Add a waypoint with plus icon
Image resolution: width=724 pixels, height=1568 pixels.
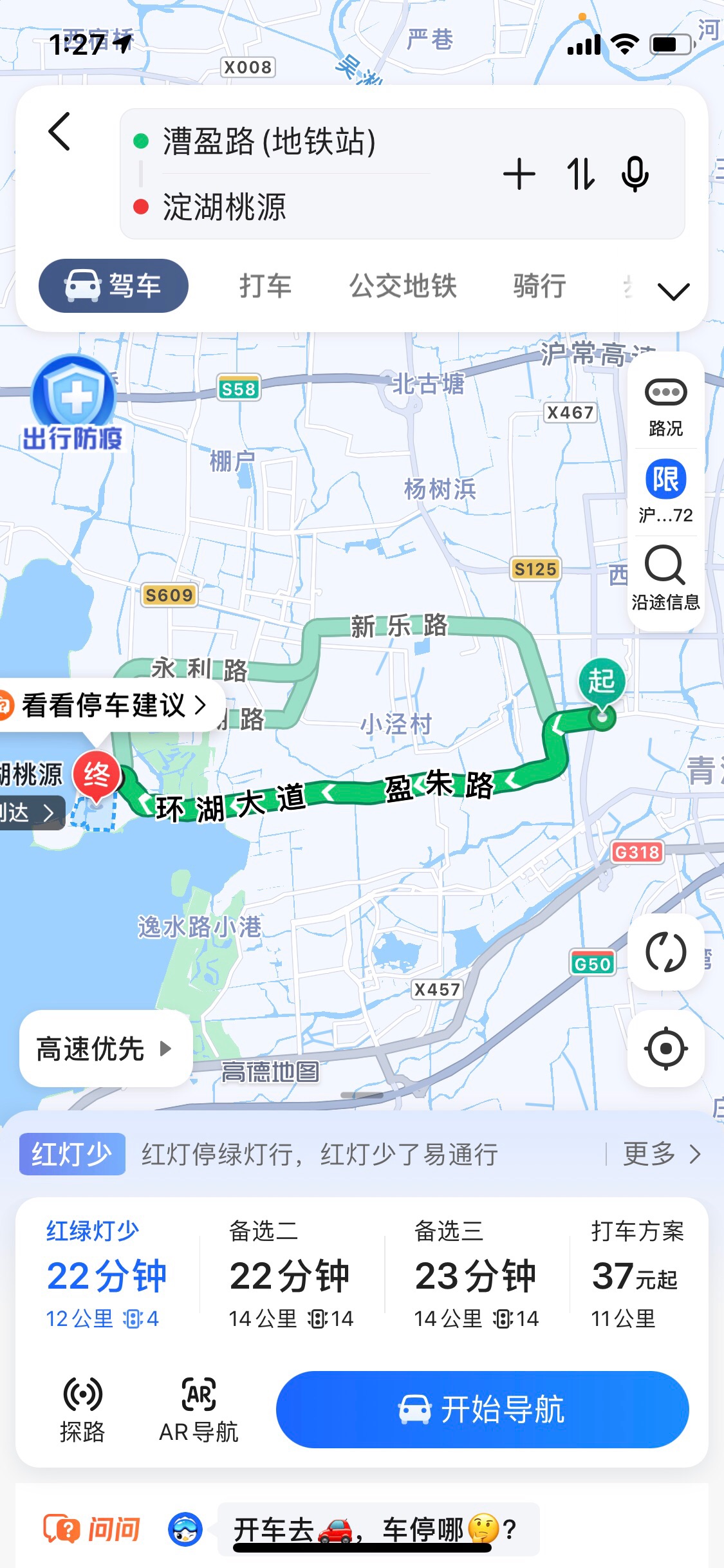[519, 174]
